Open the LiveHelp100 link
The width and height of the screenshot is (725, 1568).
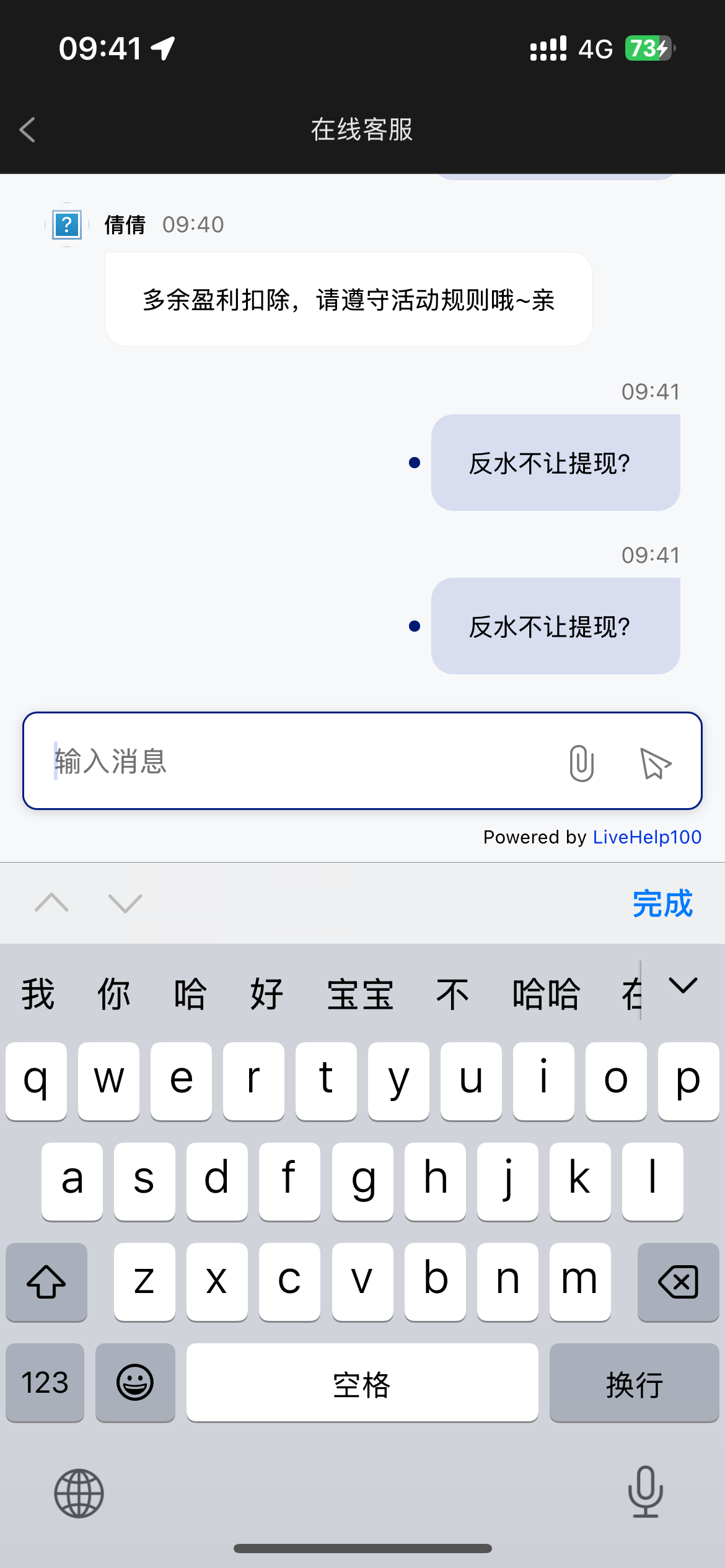[x=647, y=837]
